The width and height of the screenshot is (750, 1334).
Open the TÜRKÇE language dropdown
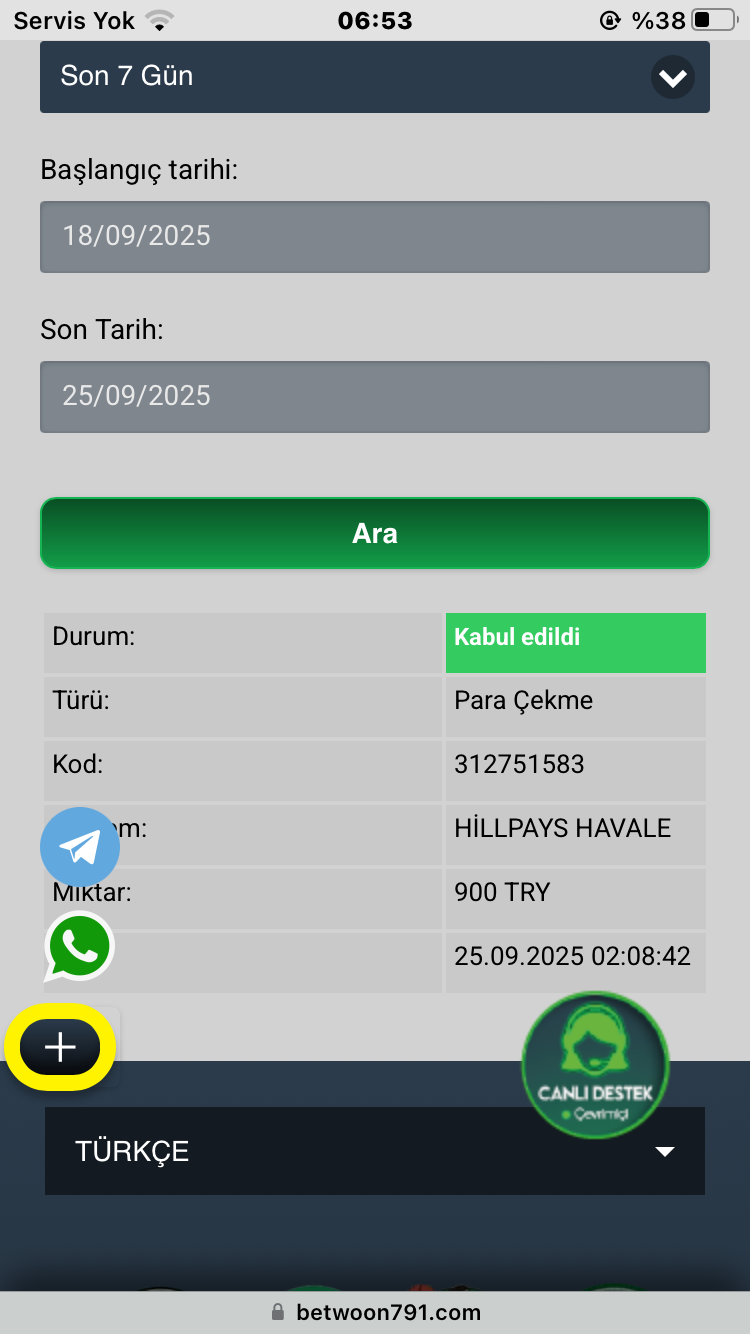pos(374,1151)
